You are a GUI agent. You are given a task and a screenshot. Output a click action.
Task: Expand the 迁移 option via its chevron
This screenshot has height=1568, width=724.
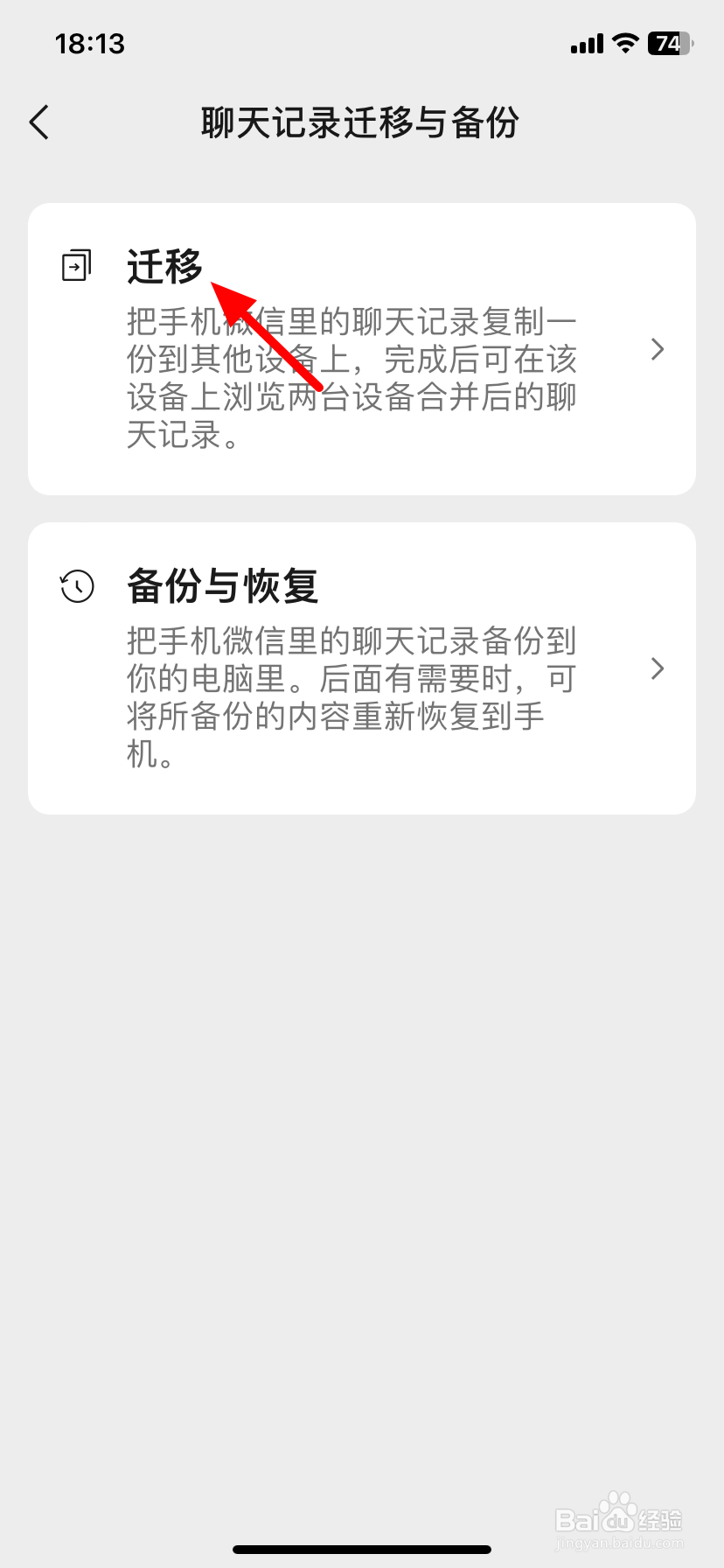coord(658,350)
